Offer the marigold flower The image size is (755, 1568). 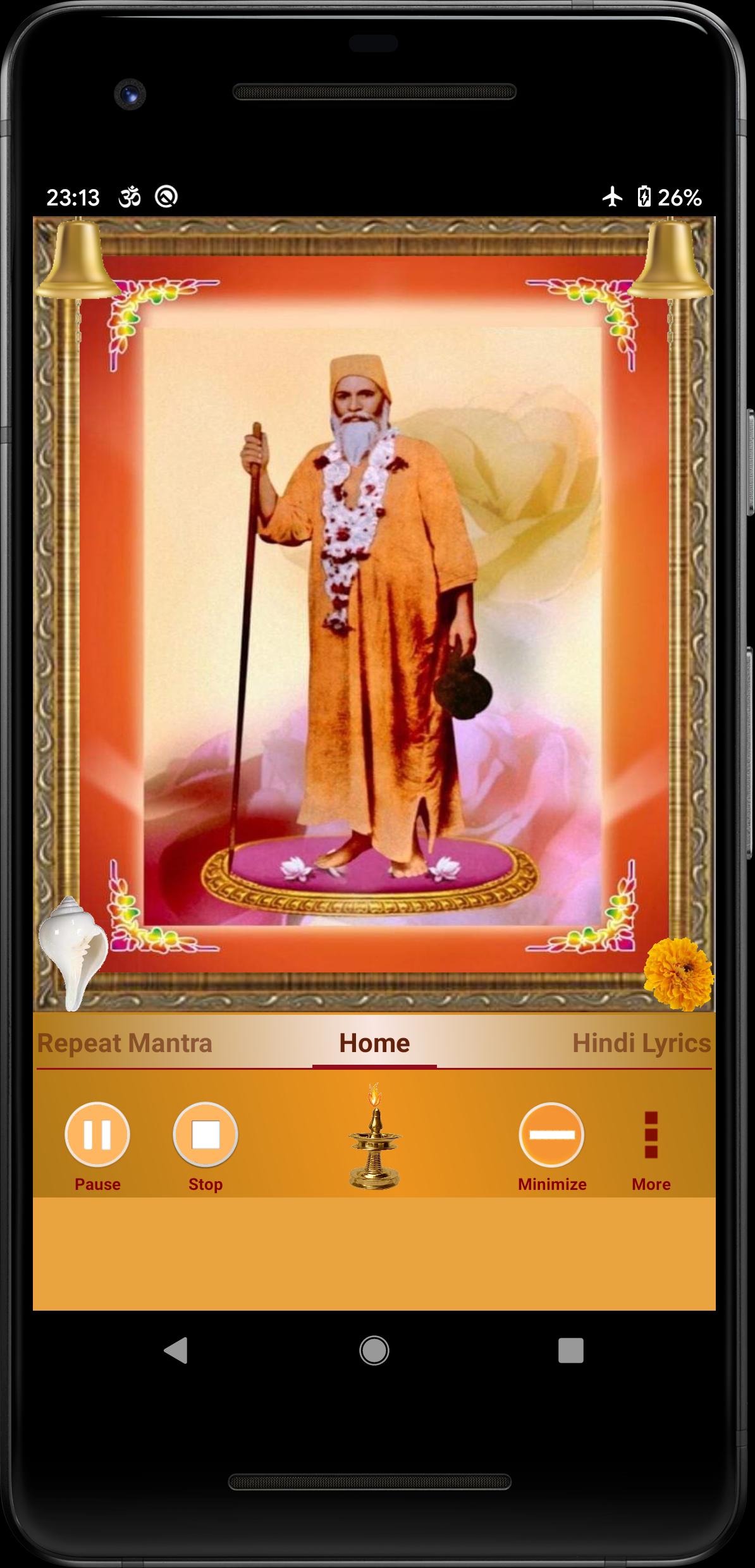(678, 974)
